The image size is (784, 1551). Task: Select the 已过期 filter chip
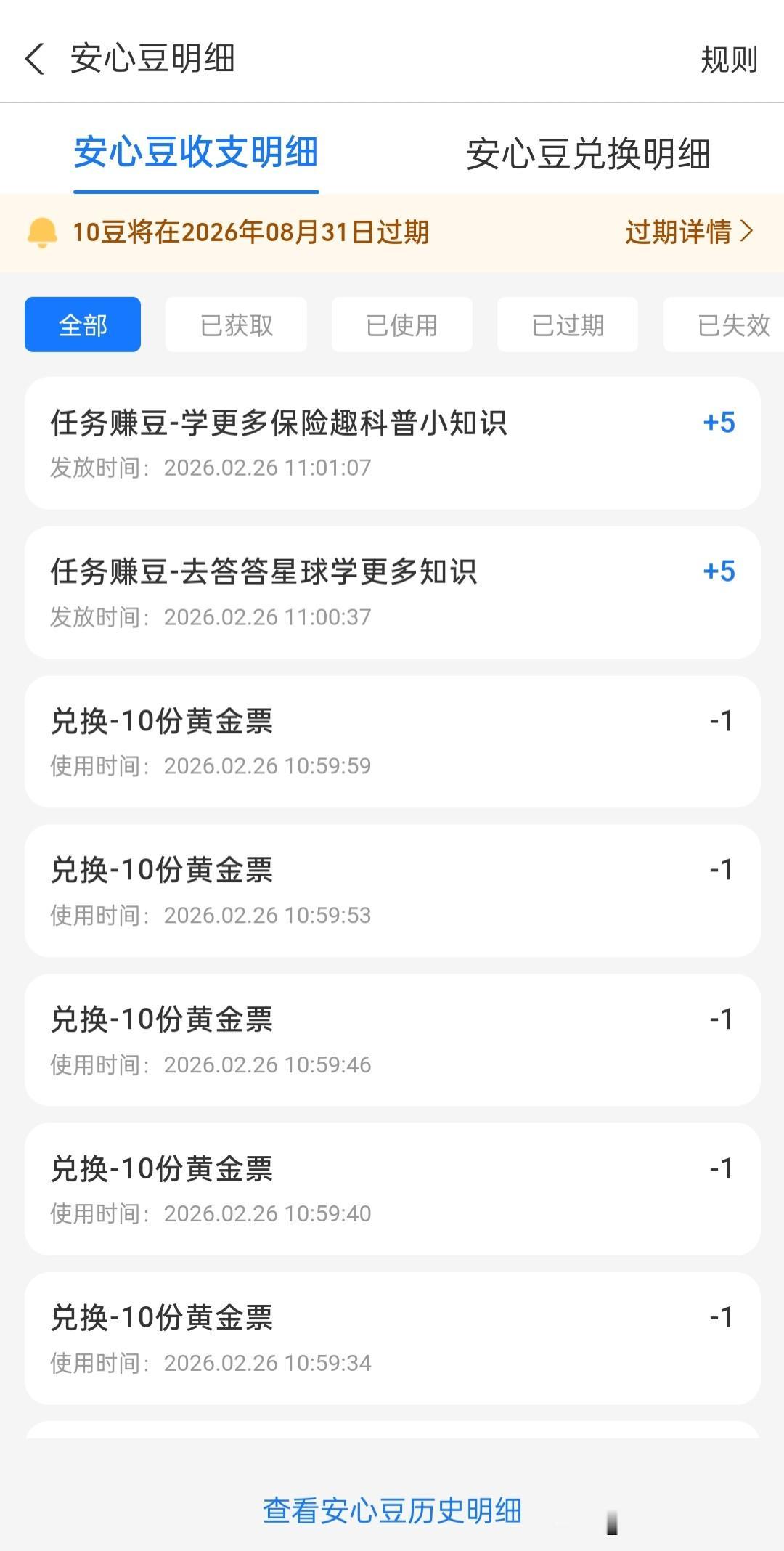point(567,325)
